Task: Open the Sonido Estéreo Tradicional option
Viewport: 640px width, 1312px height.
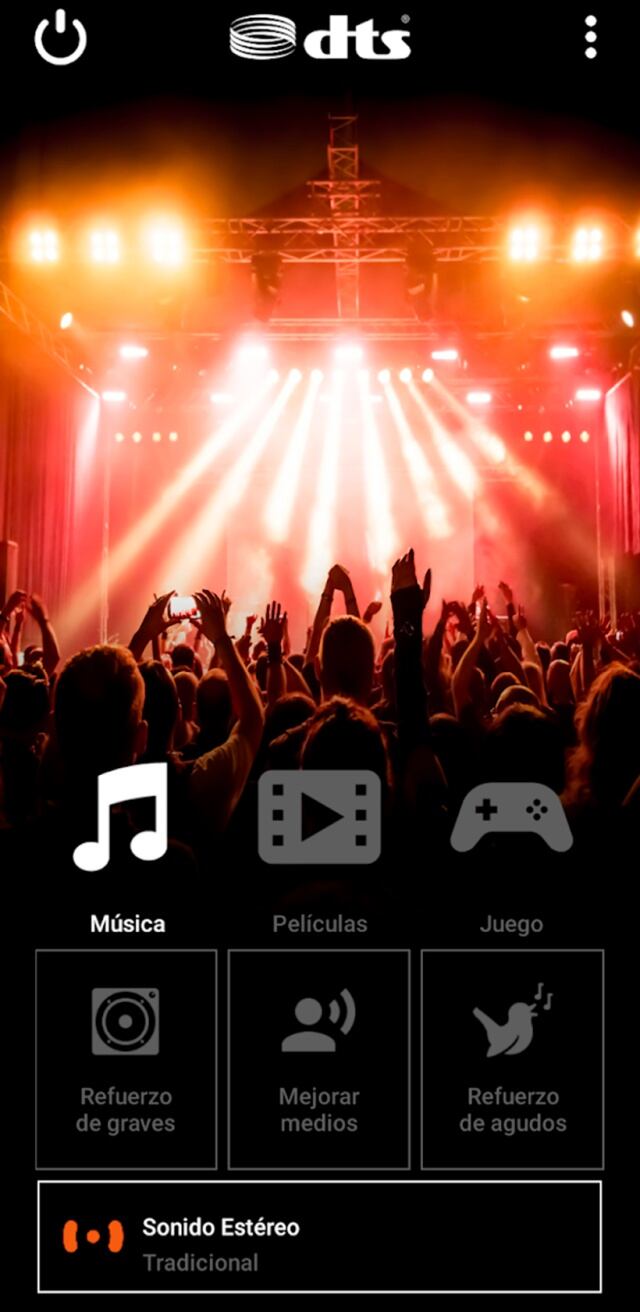Action: coord(320,1236)
